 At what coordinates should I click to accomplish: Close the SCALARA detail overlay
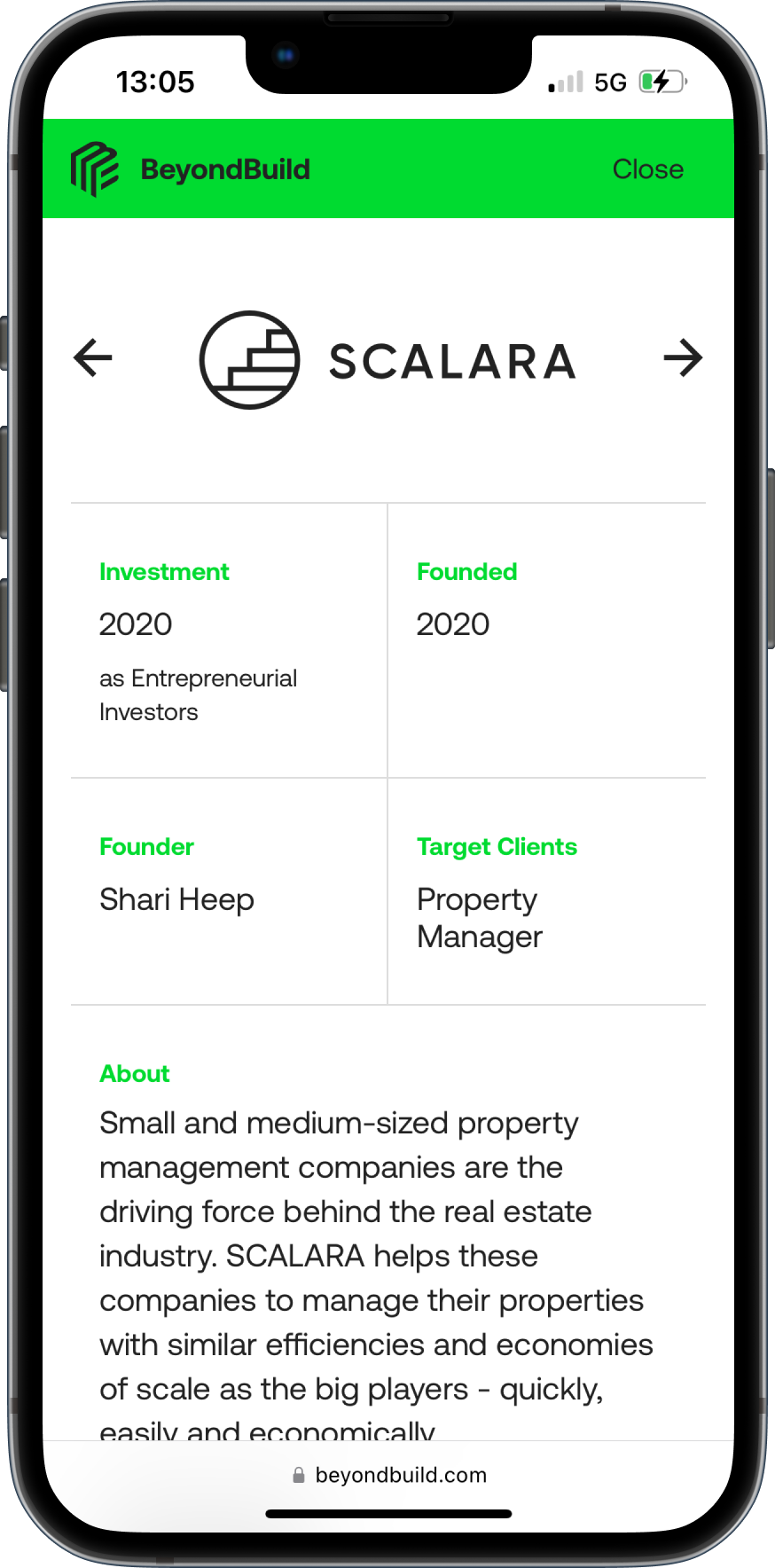[647, 169]
